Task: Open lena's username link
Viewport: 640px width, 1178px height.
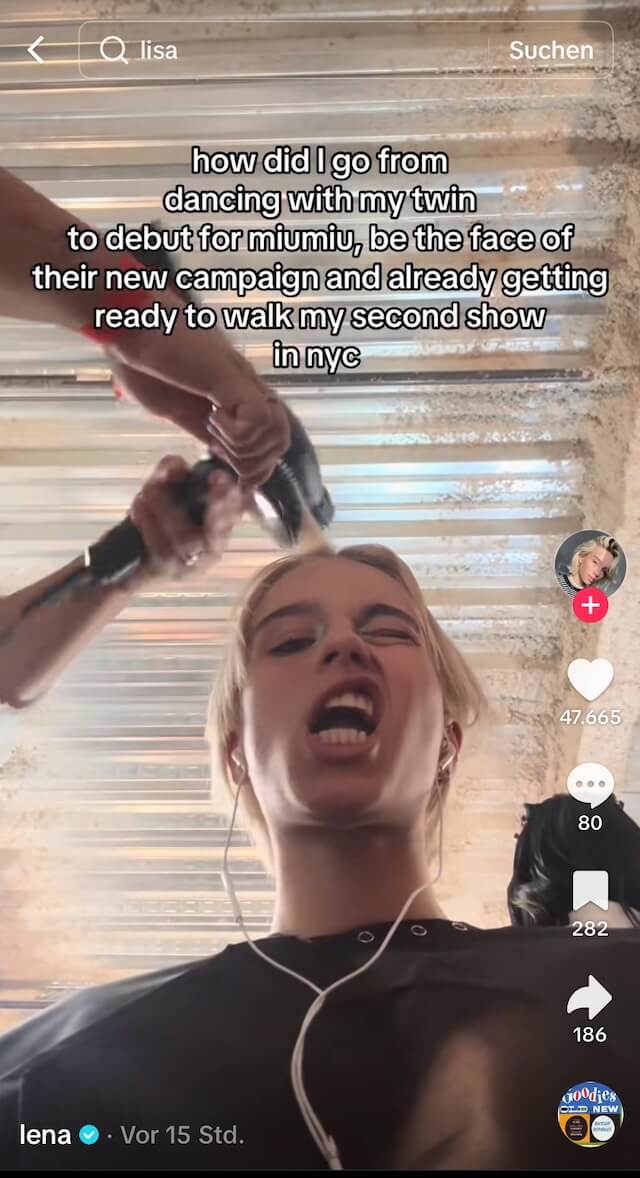Action: pos(45,1134)
